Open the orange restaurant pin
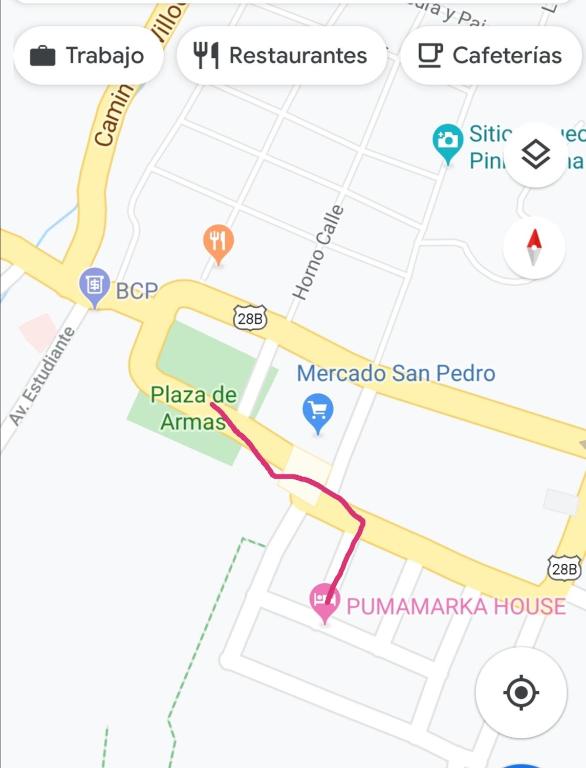This screenshot has width=586, height=768. click(219, 244)
